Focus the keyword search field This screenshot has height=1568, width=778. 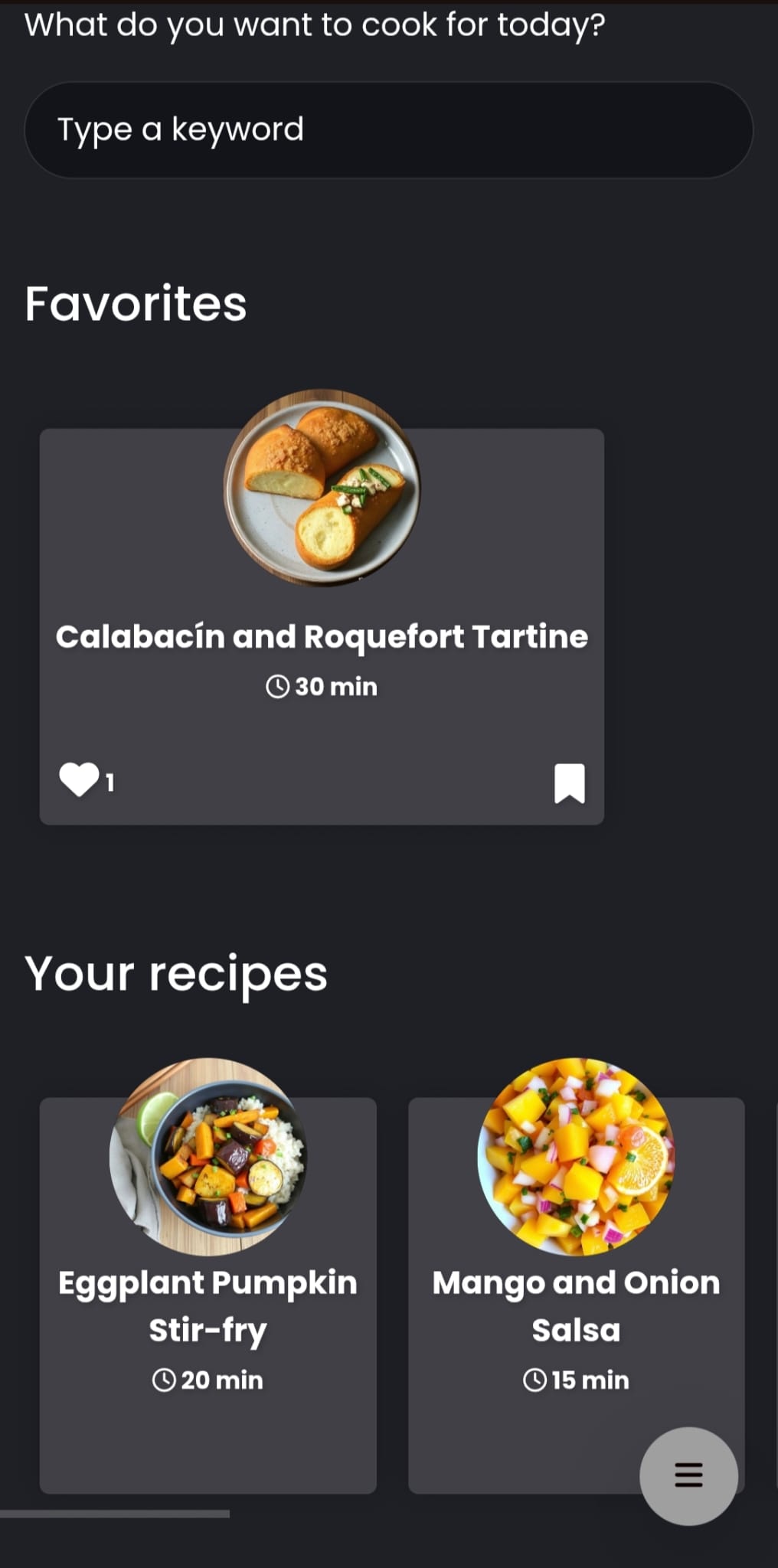[x=388, y=130]
